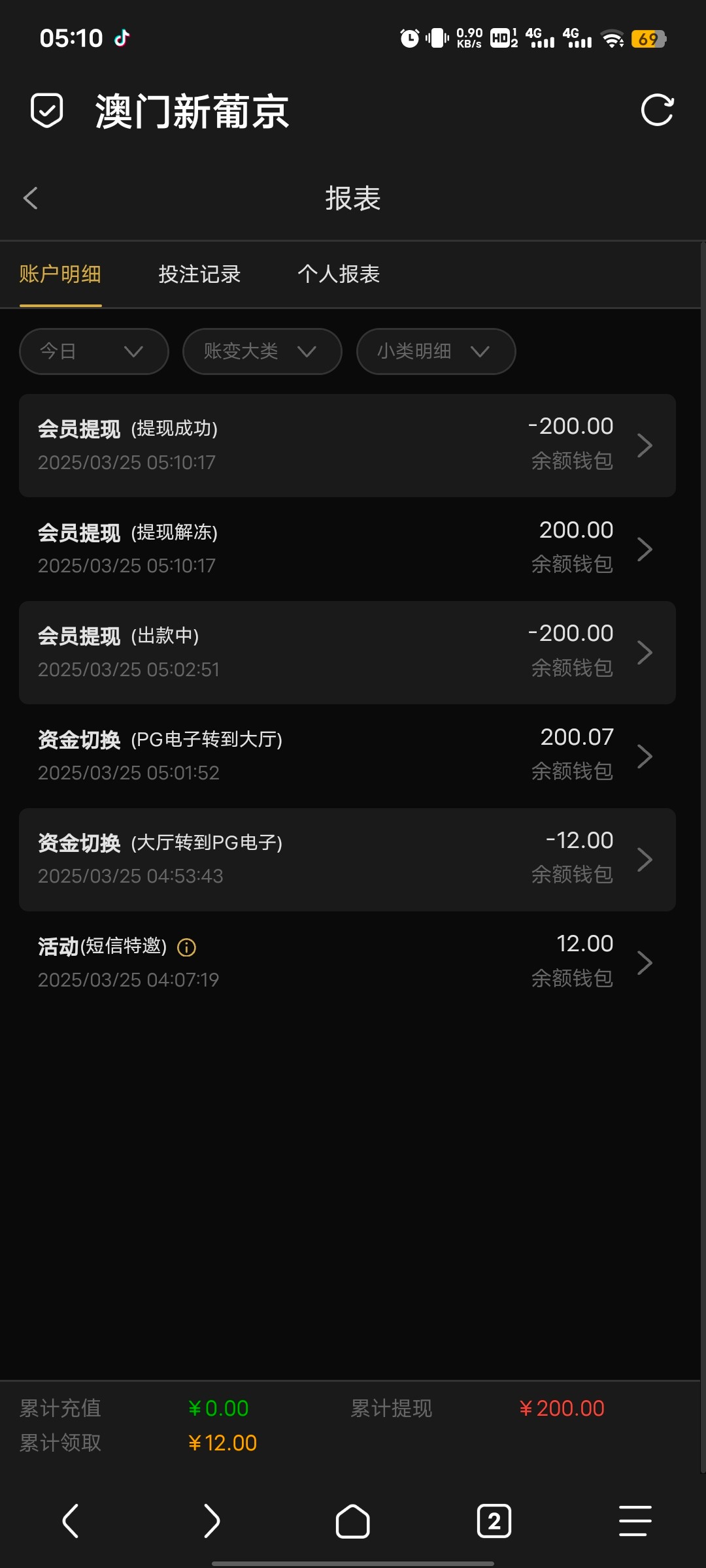Reload the page with the refresh icon
The image size is (706, 1568).
(x=657, y=110)
